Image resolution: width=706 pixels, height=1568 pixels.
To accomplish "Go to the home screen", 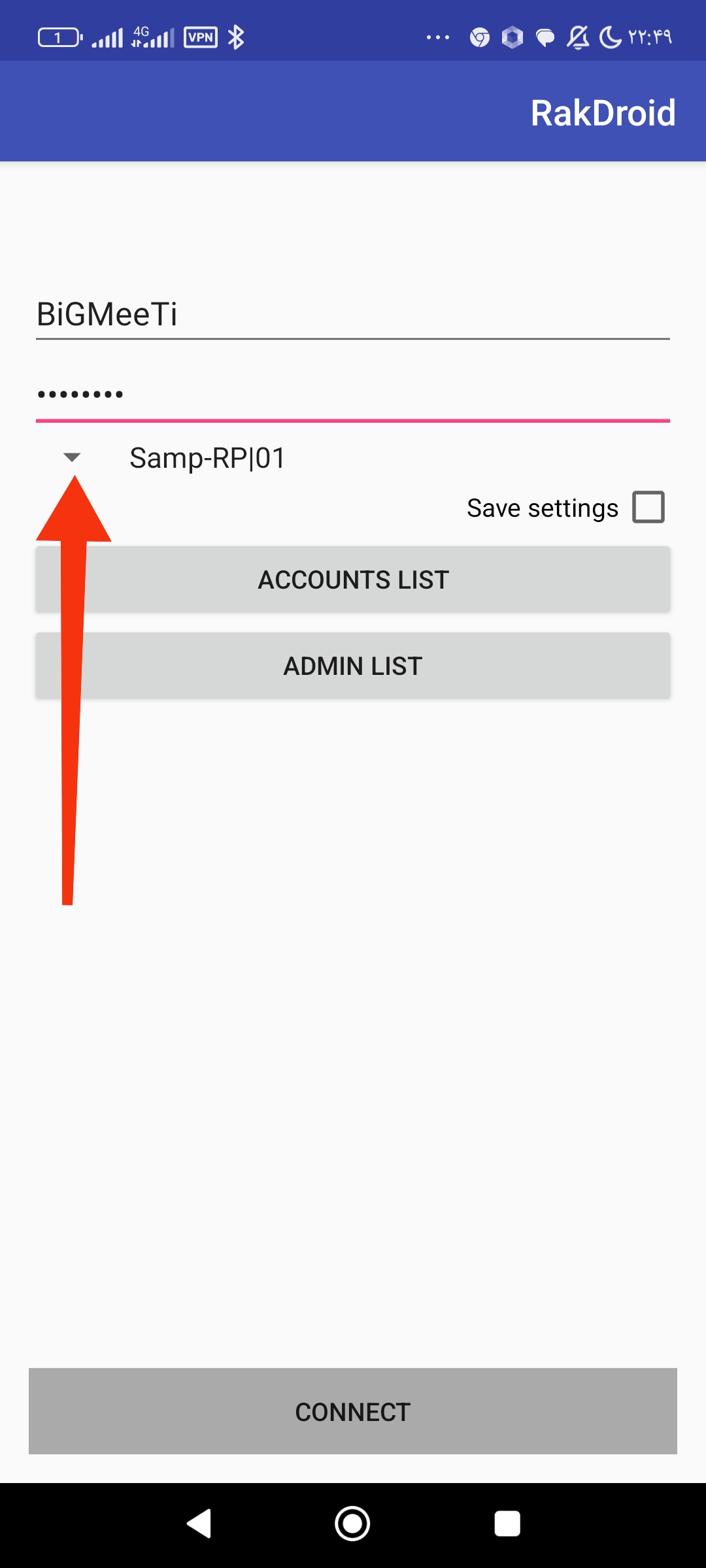I will [352, 1524].
